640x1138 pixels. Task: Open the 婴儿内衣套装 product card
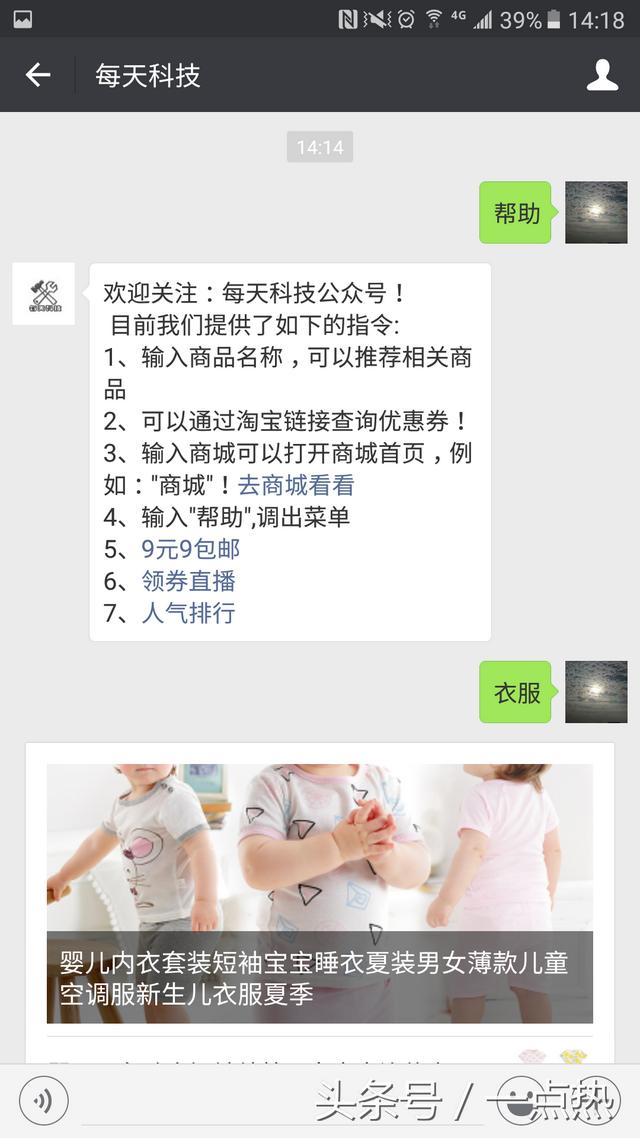(x=320, y=893)
